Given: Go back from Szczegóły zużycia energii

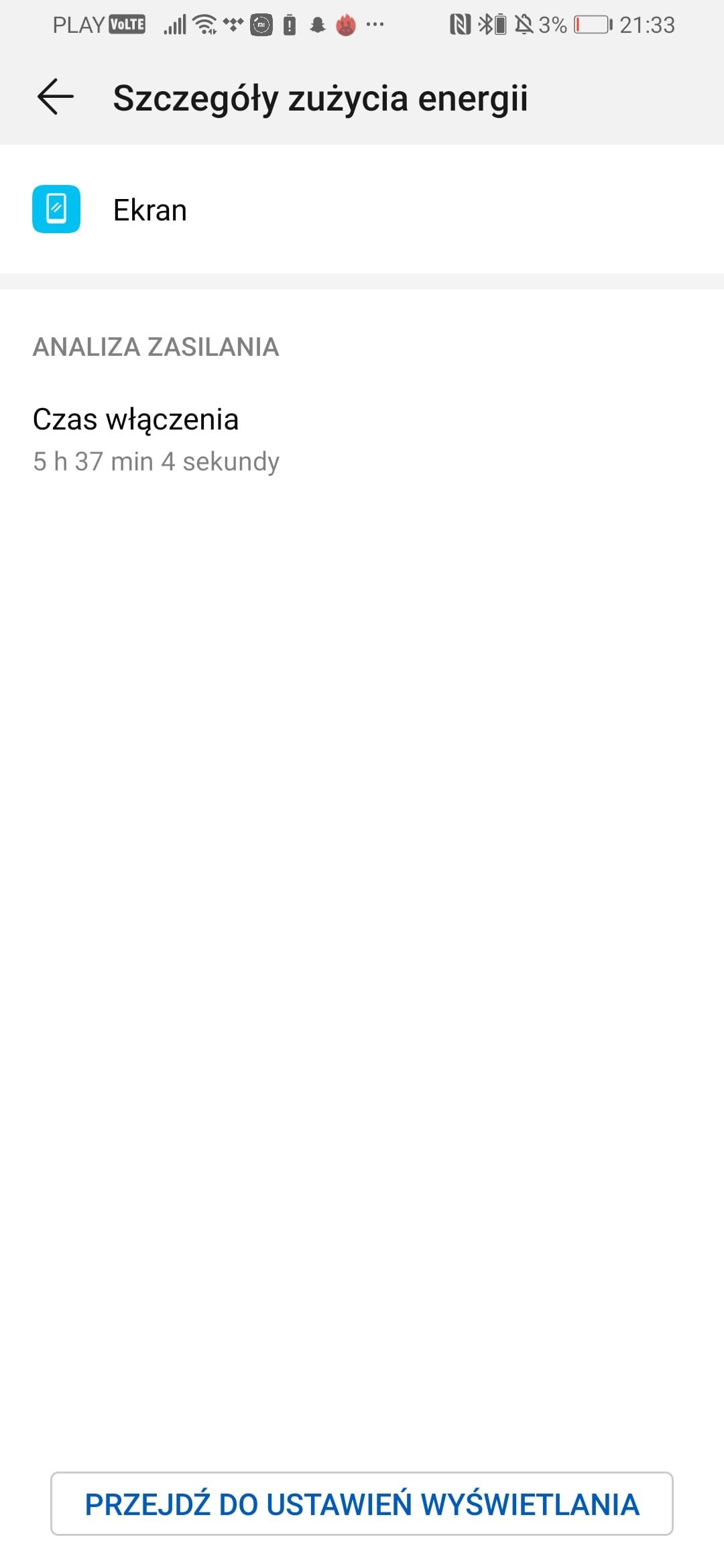Looking at the screenshot, I should [x=56, y=97].
